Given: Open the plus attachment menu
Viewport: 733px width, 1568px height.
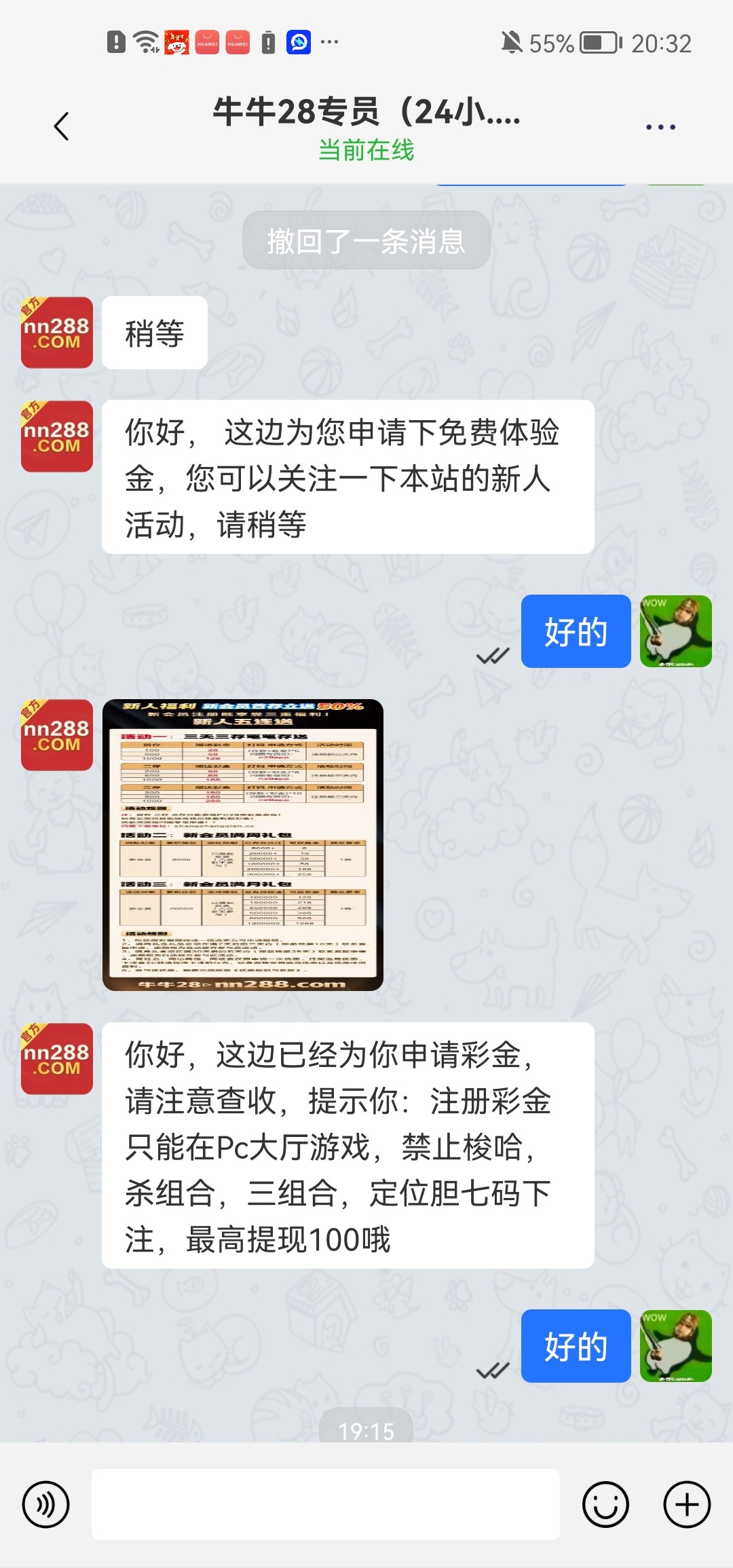Looking at the screenshot, I should click(x=687, y=1504).
